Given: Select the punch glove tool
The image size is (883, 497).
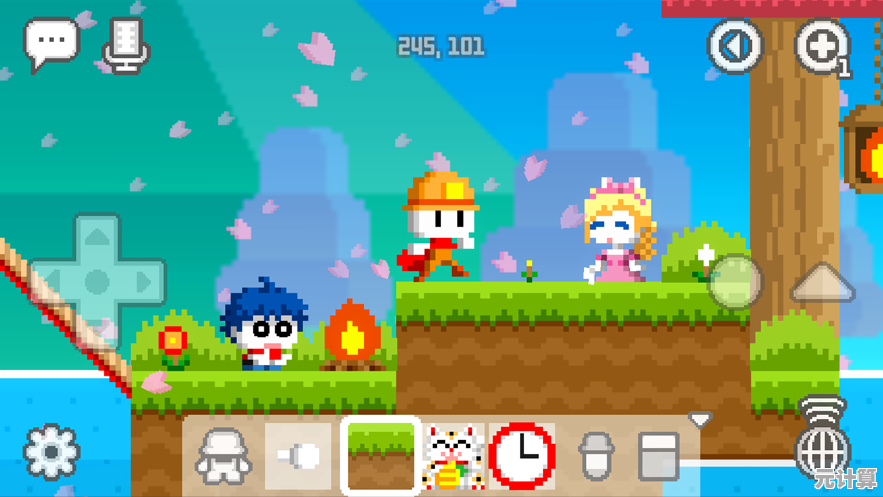Looking at the screenshot, I should [x=299, y=456].
